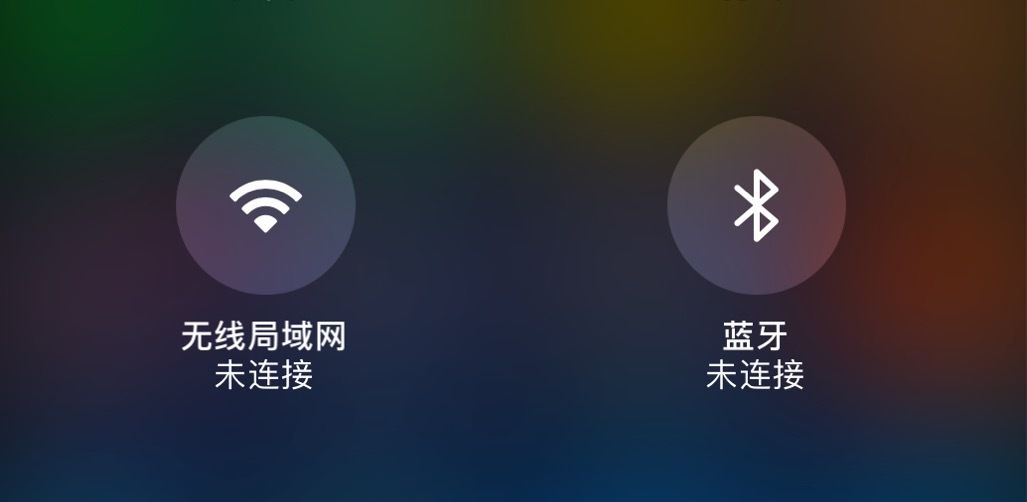Viewport: 1027px width, 502px height.
Task: Toggle the 蓝牙 Bluetooth button
Action: point(756,206)
